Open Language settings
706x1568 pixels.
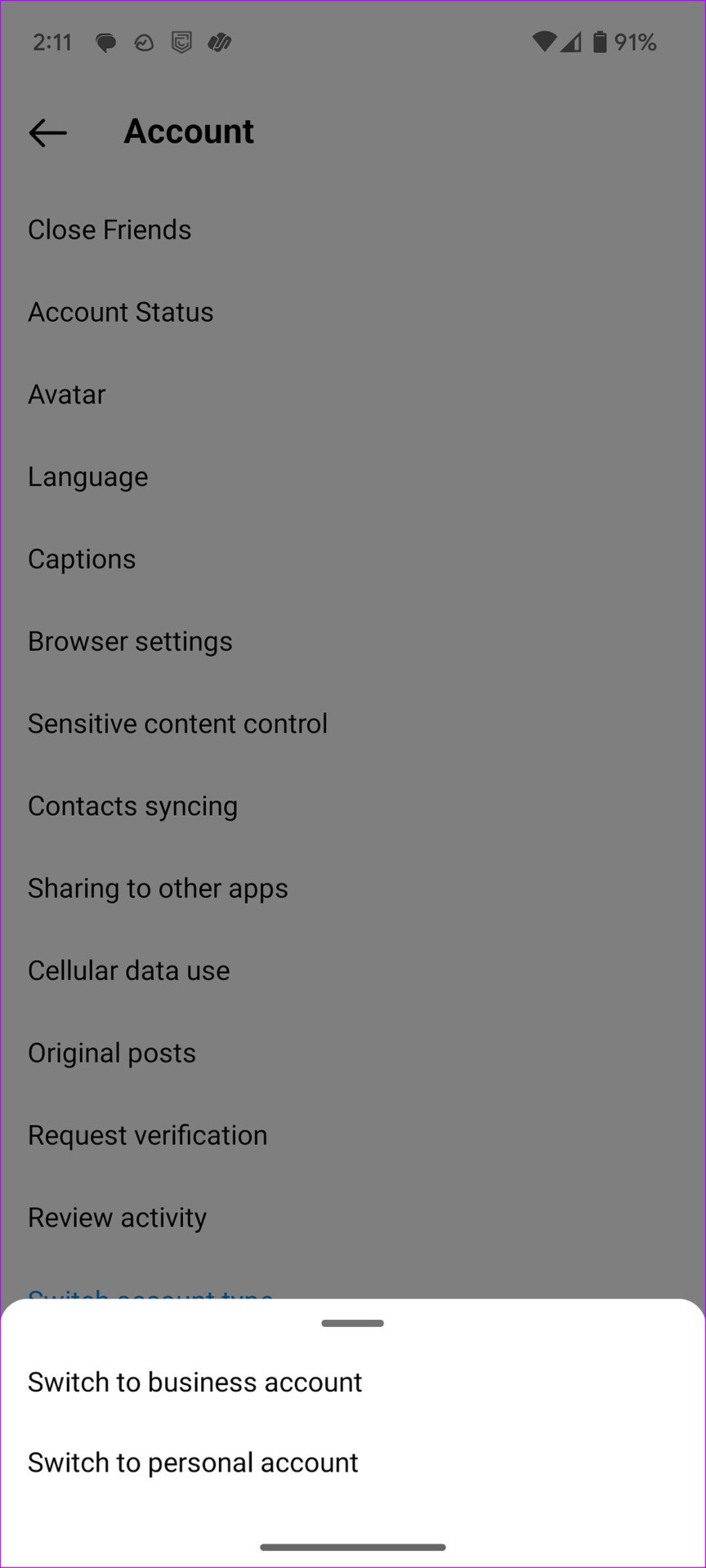pos(353,477)
